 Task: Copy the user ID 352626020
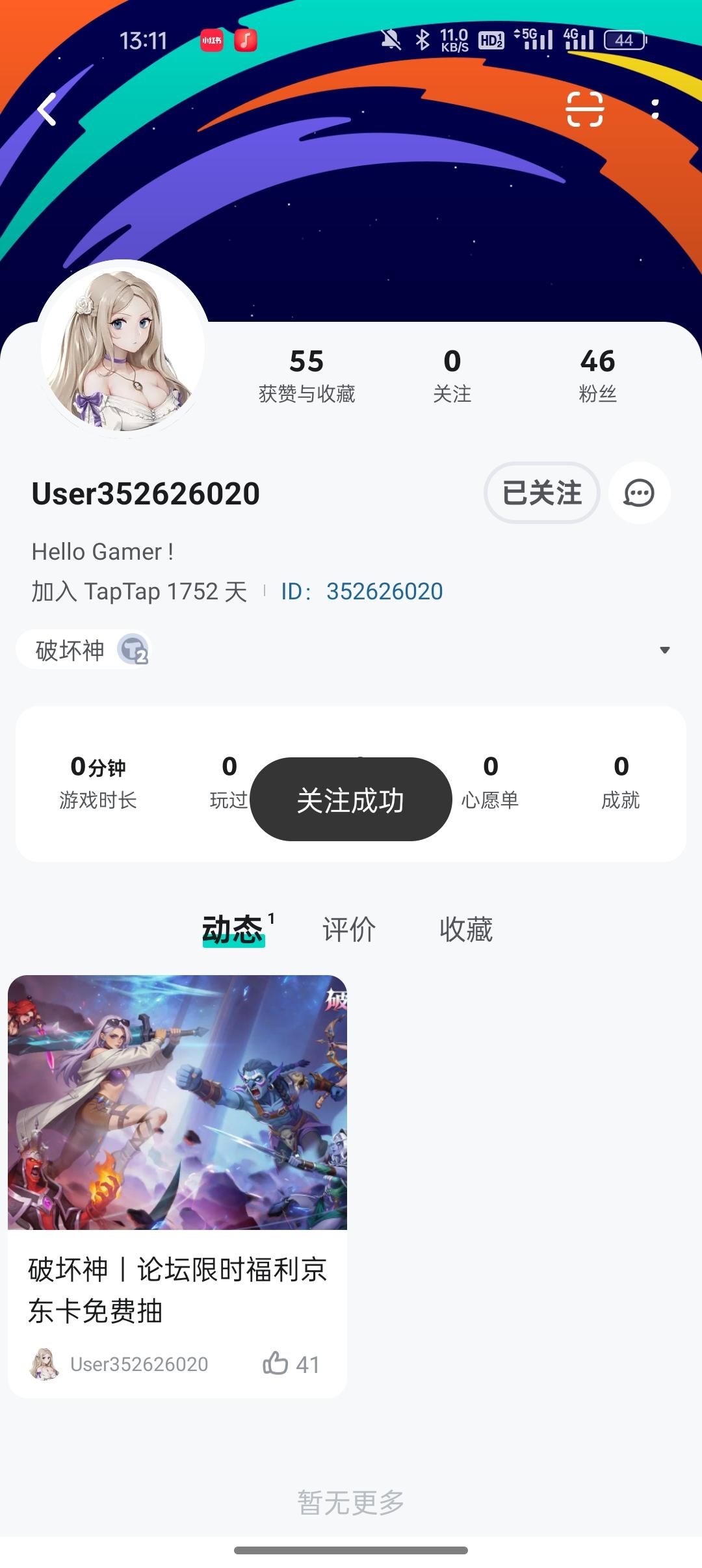point(384,592)
